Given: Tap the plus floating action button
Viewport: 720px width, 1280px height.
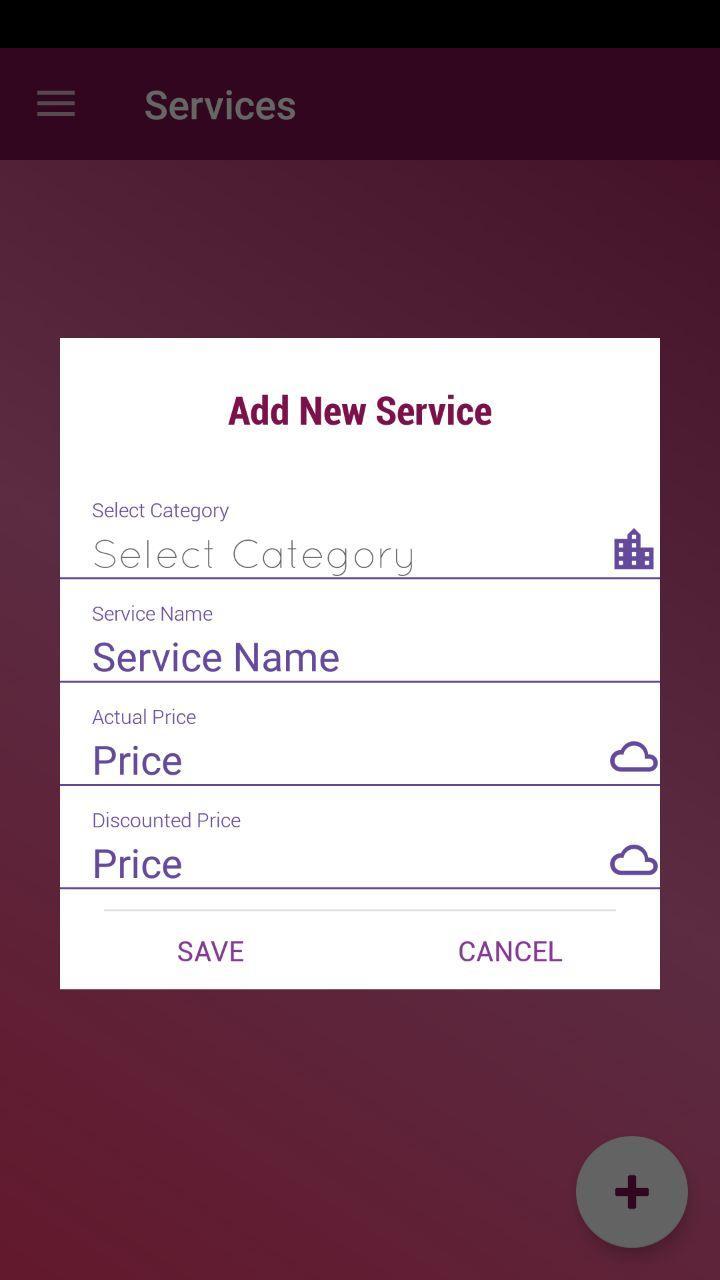Looking at the screenshot, I should click(631, 1191).
